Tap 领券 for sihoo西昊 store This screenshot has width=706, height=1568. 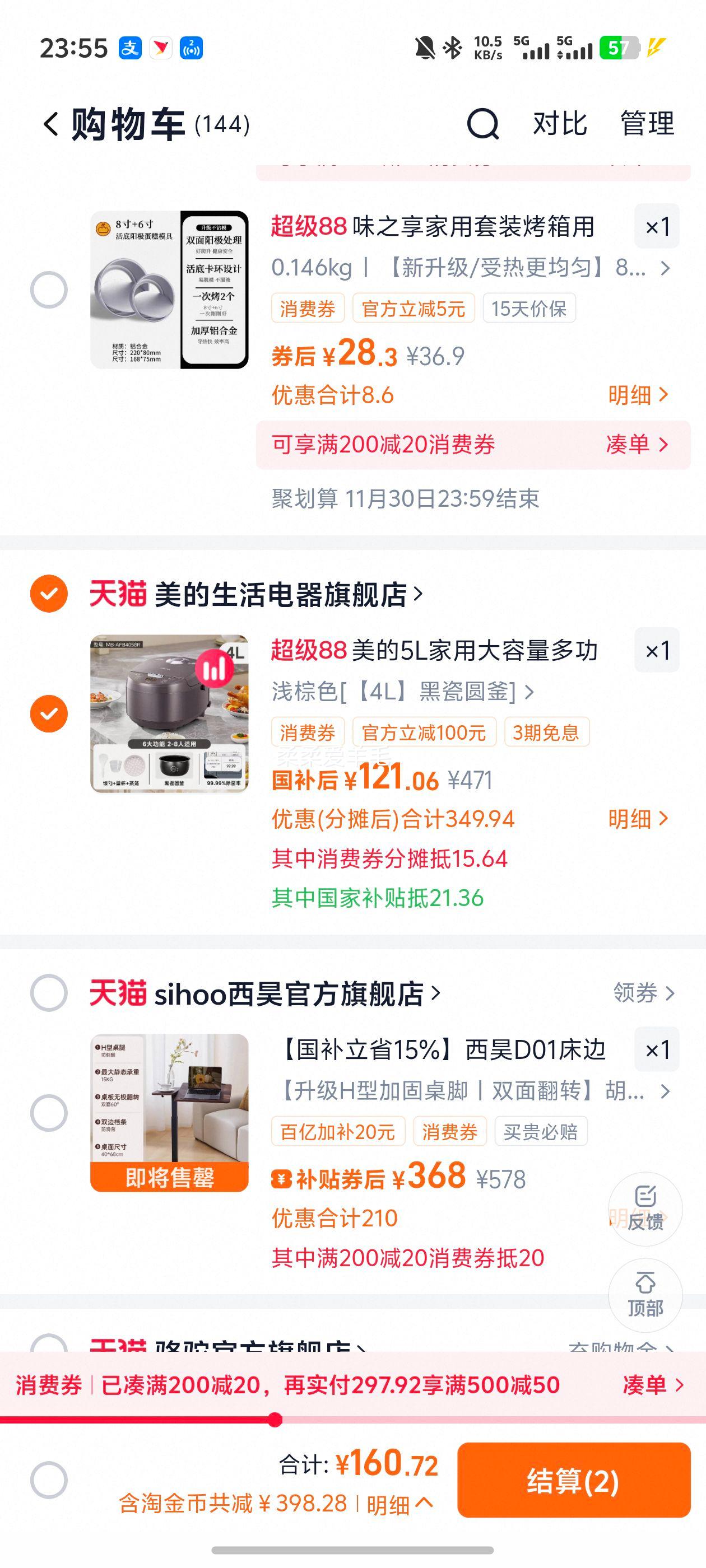pyautogui.click(x=643, y=993)
